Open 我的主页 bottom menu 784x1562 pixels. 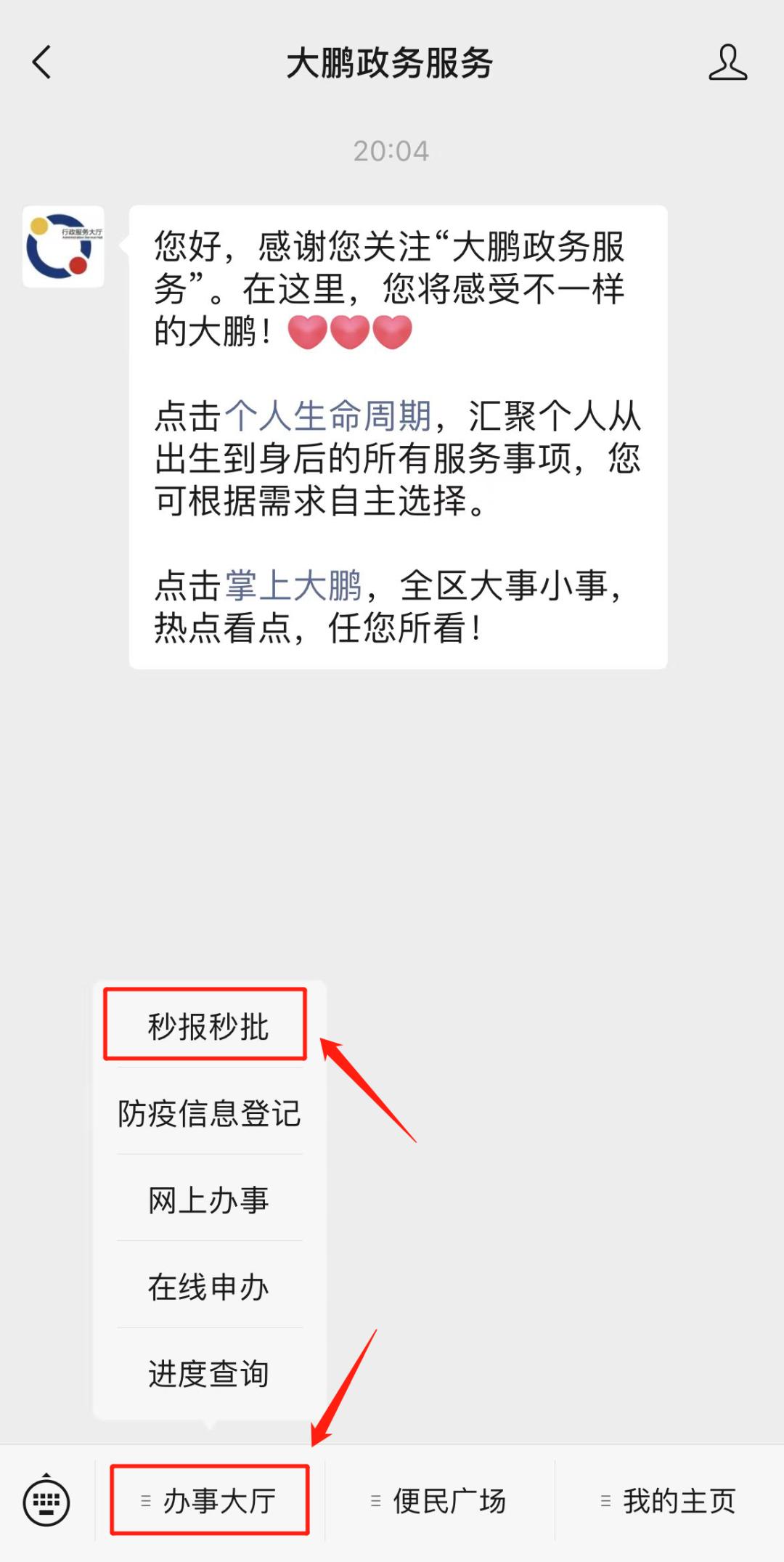(669, 1500)
